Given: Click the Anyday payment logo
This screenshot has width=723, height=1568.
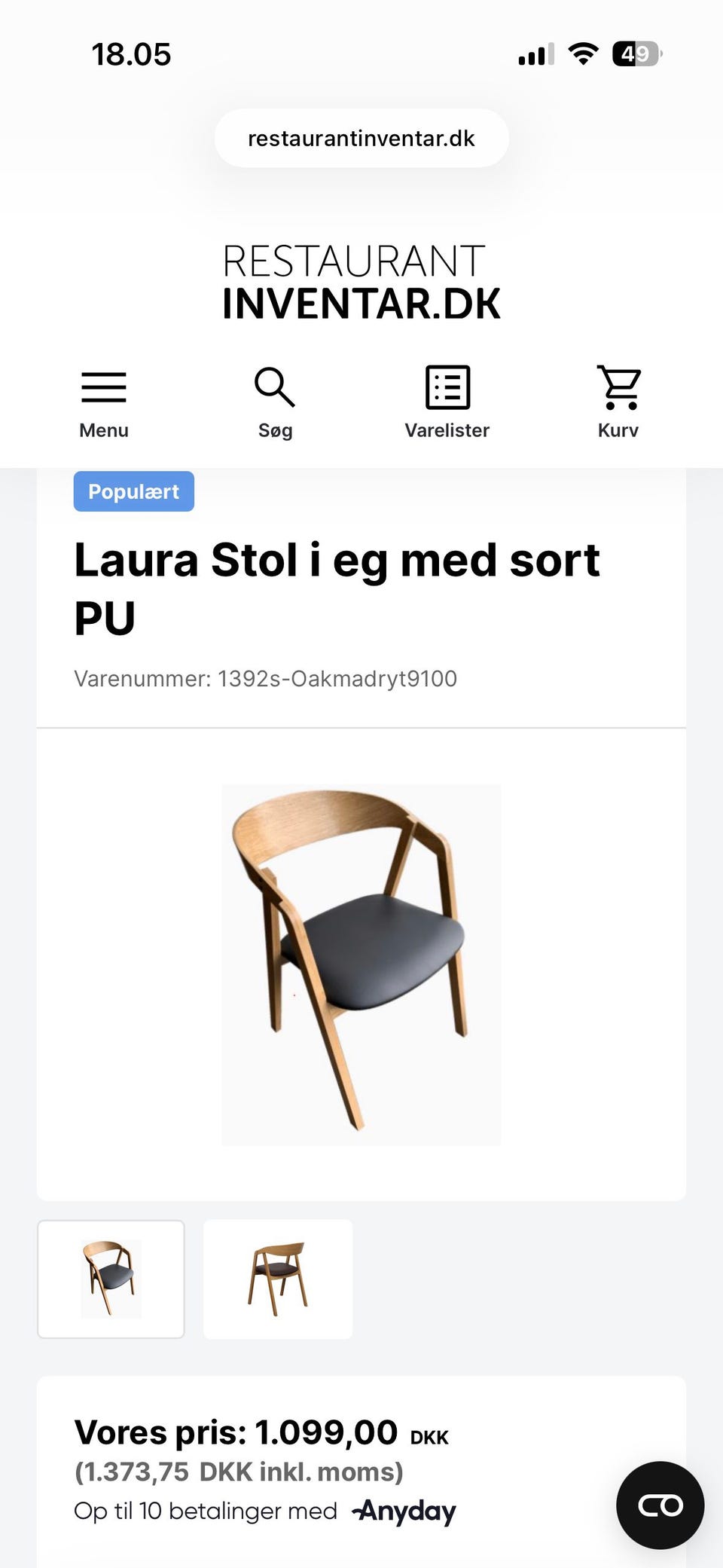Looking at the screenshot, I should coord(404,1511).
